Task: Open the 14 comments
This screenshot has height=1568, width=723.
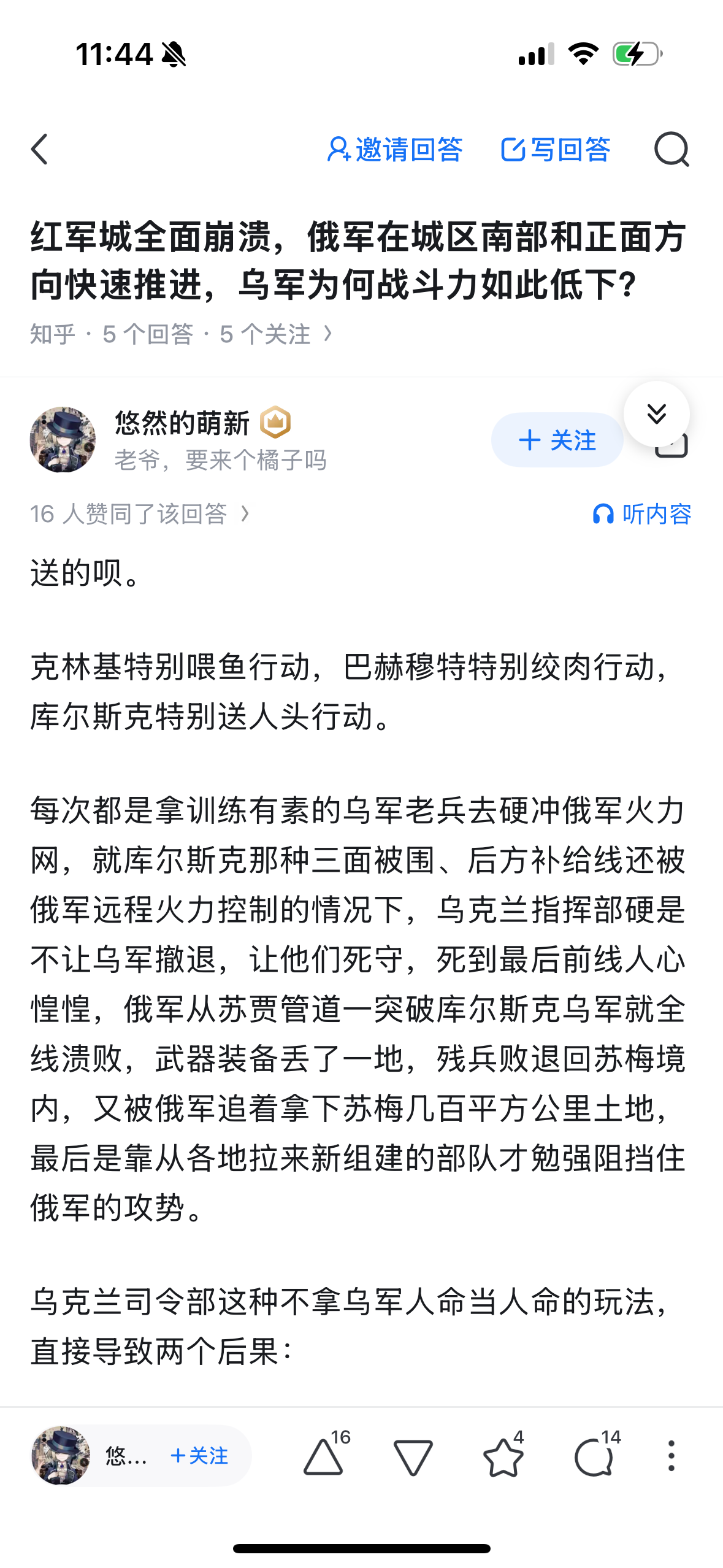Action: 594,1456
